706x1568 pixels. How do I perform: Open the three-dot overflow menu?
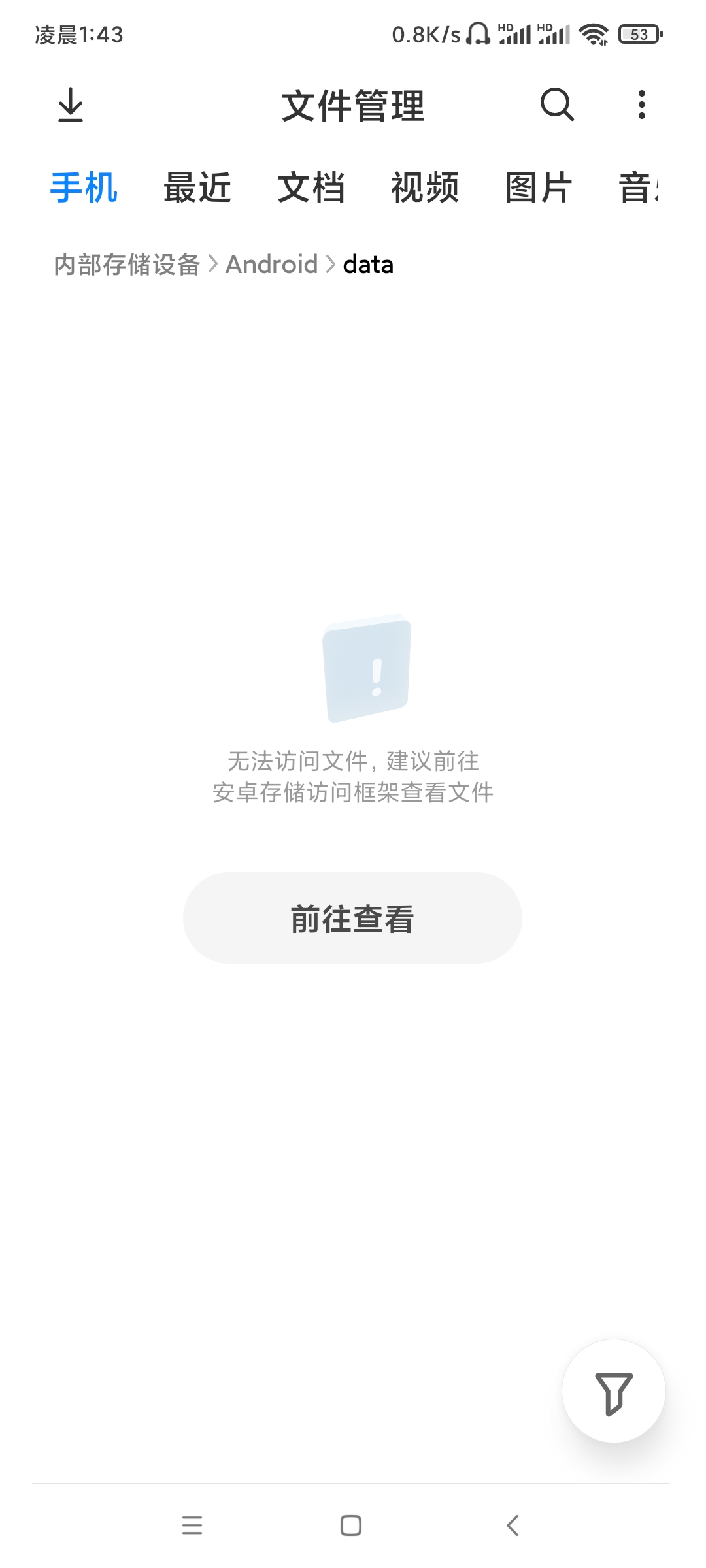[641, 105]
